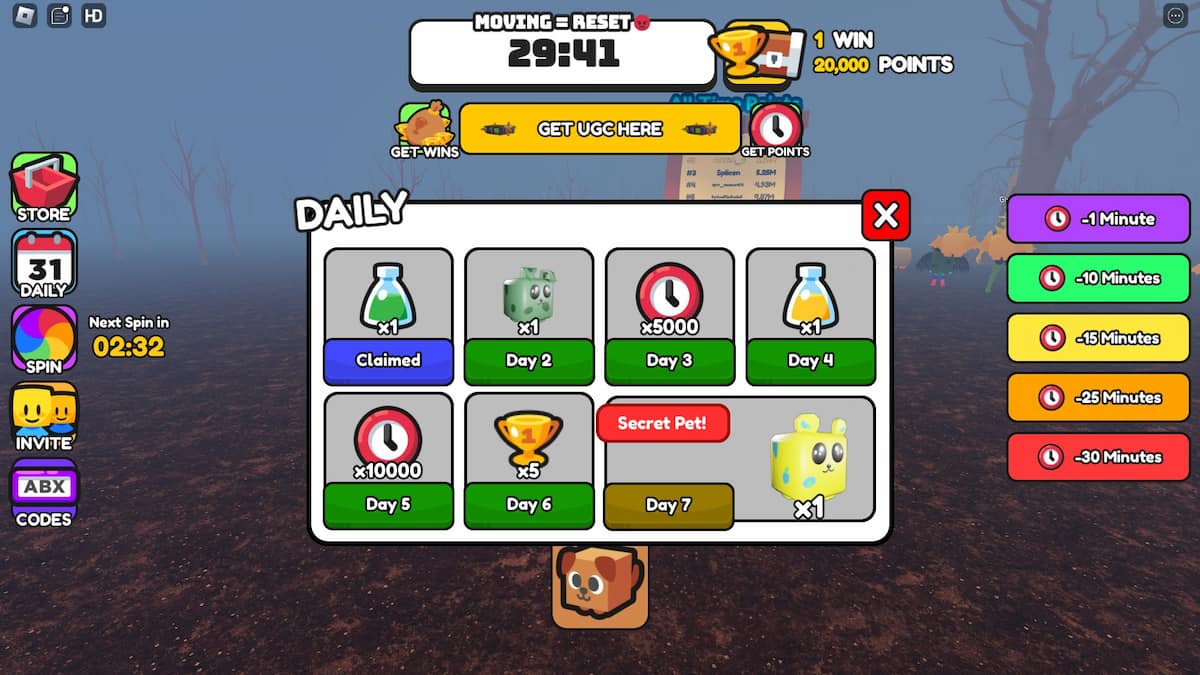This screenshot has width=1200, height=675.
Task: Open the Get Points shop
Action: click(x=776, y=130)
